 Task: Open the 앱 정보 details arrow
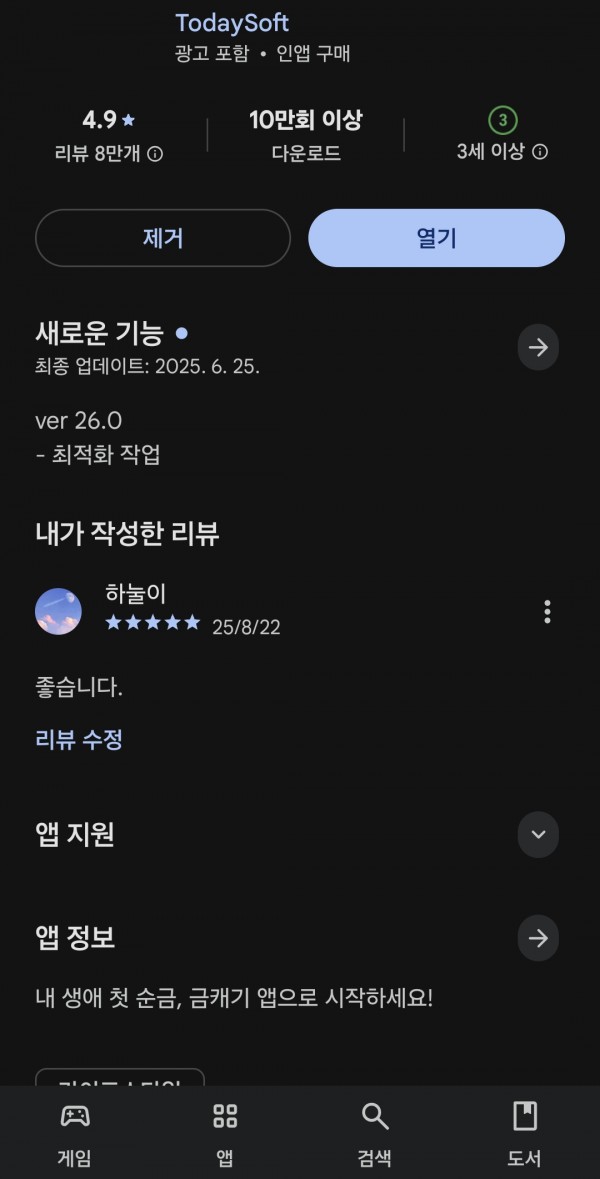pyautogui.click(x=538, y=938)
